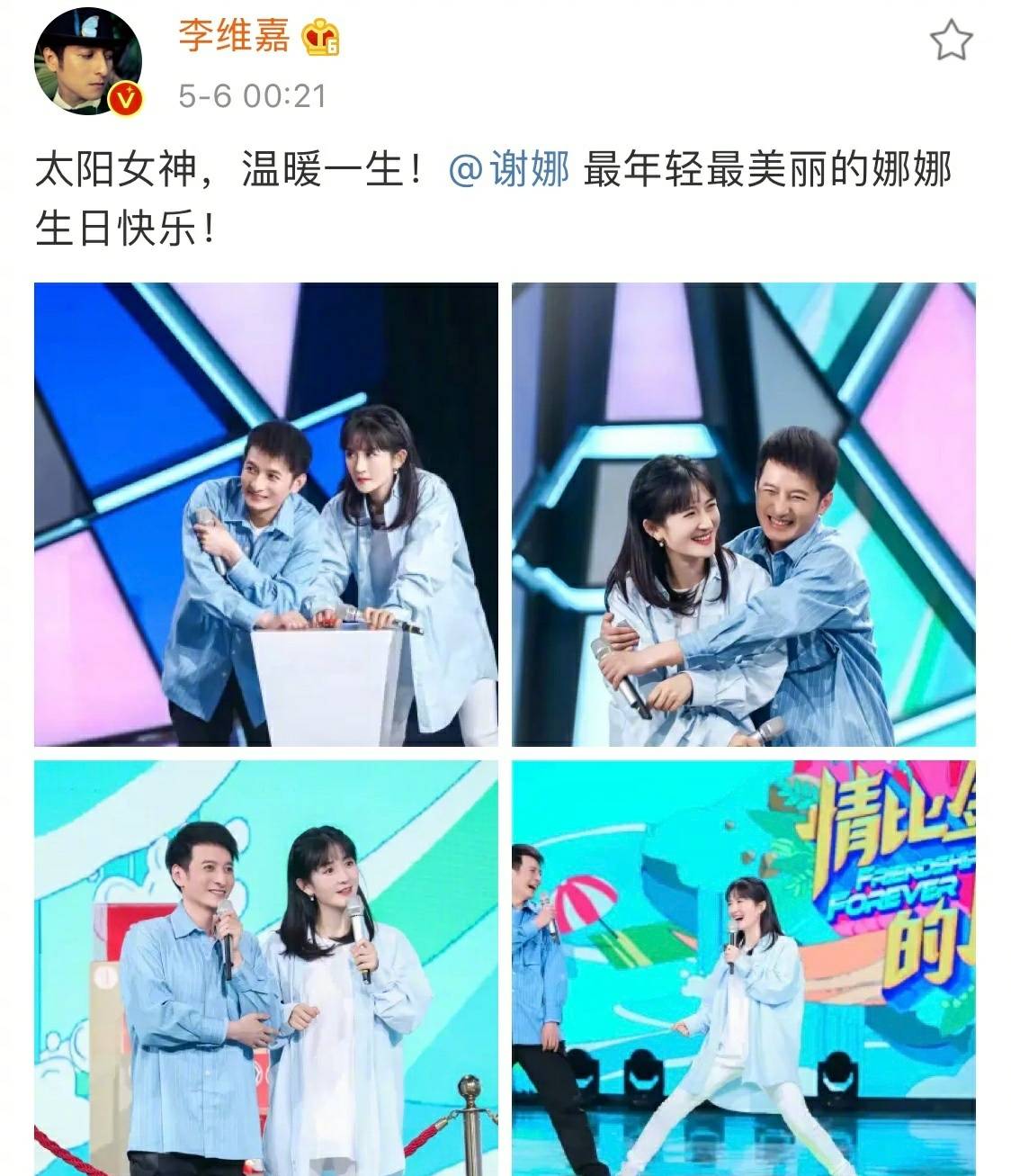Open the photo of two hosts pressing buzzer
This screenshot has width=1011, height=1176.
click(x=265, y=515)
